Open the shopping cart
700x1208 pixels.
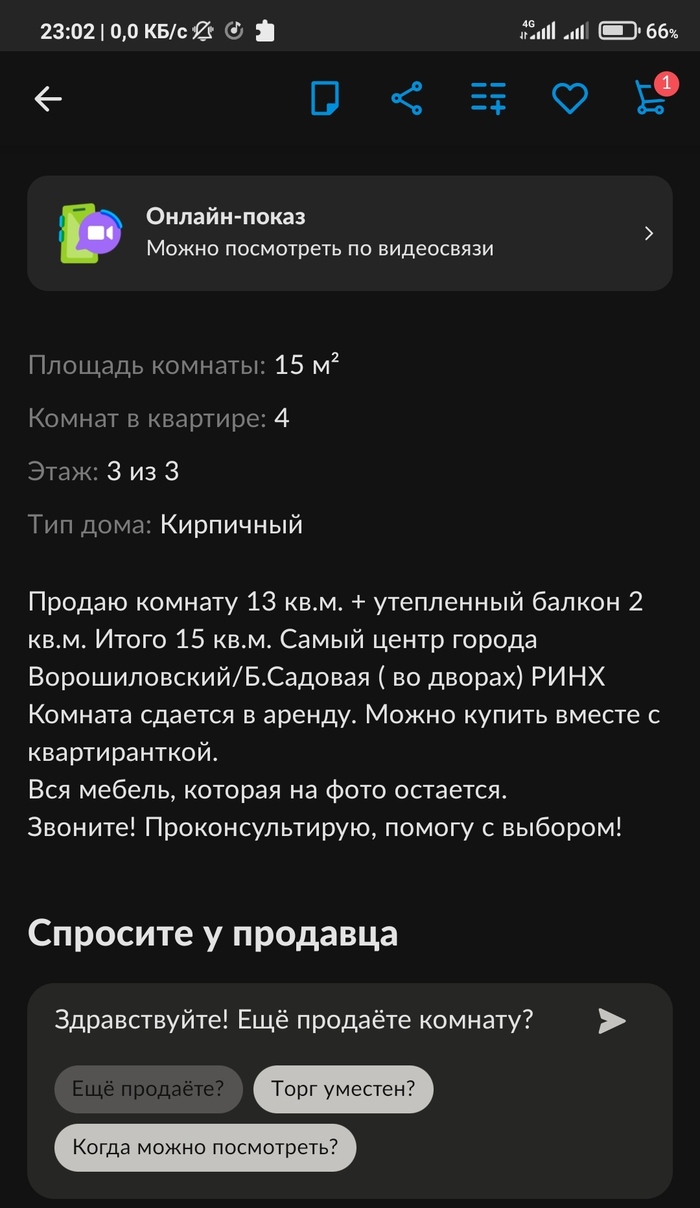coord(651,98)
